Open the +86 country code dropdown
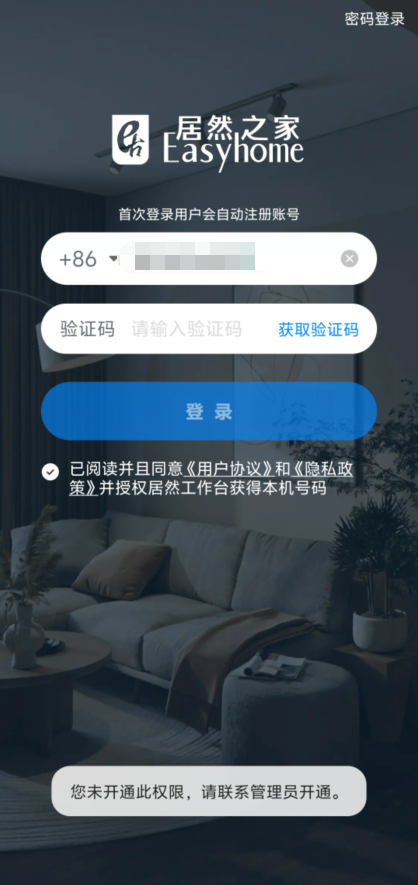418x885 pixels. (89, 259)
